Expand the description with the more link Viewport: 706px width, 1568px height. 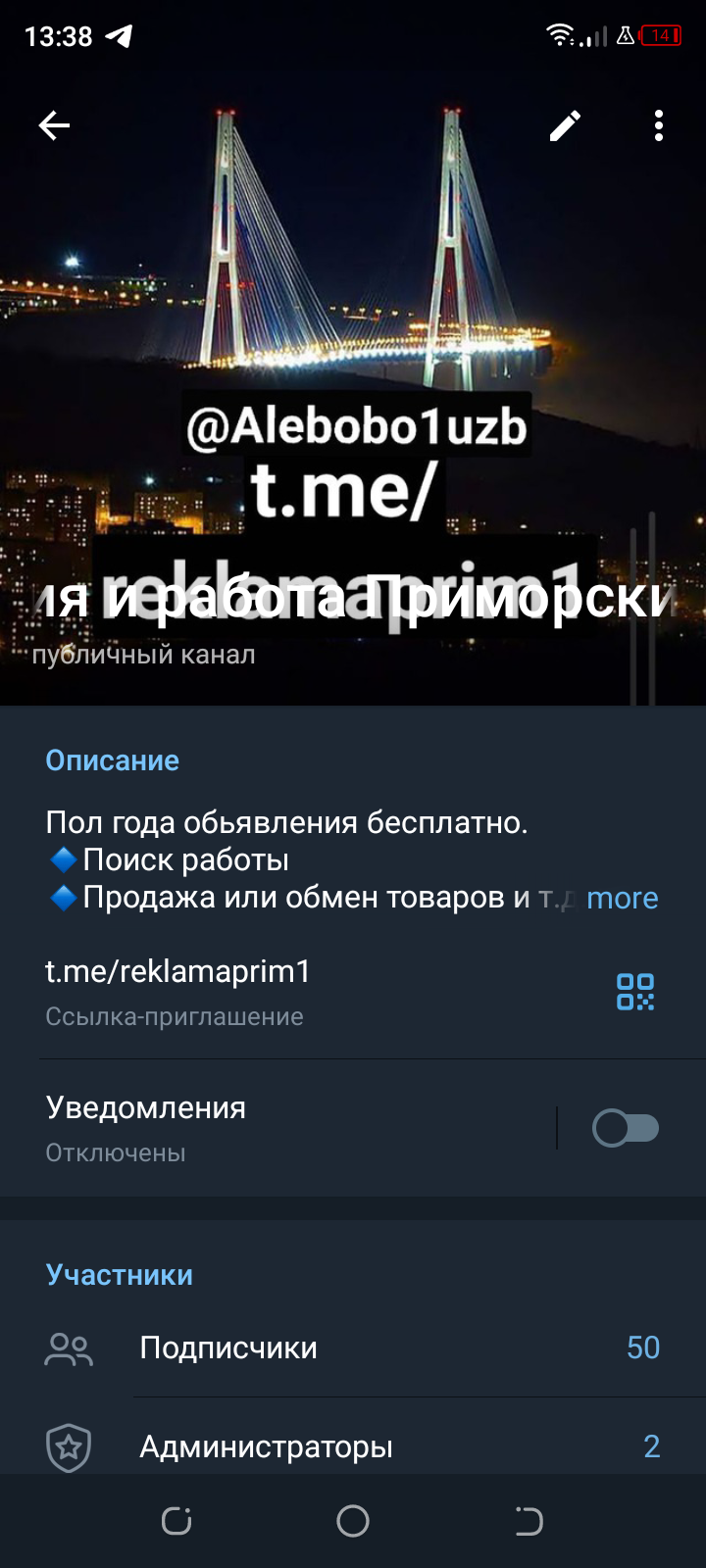[x=622, y=898]
